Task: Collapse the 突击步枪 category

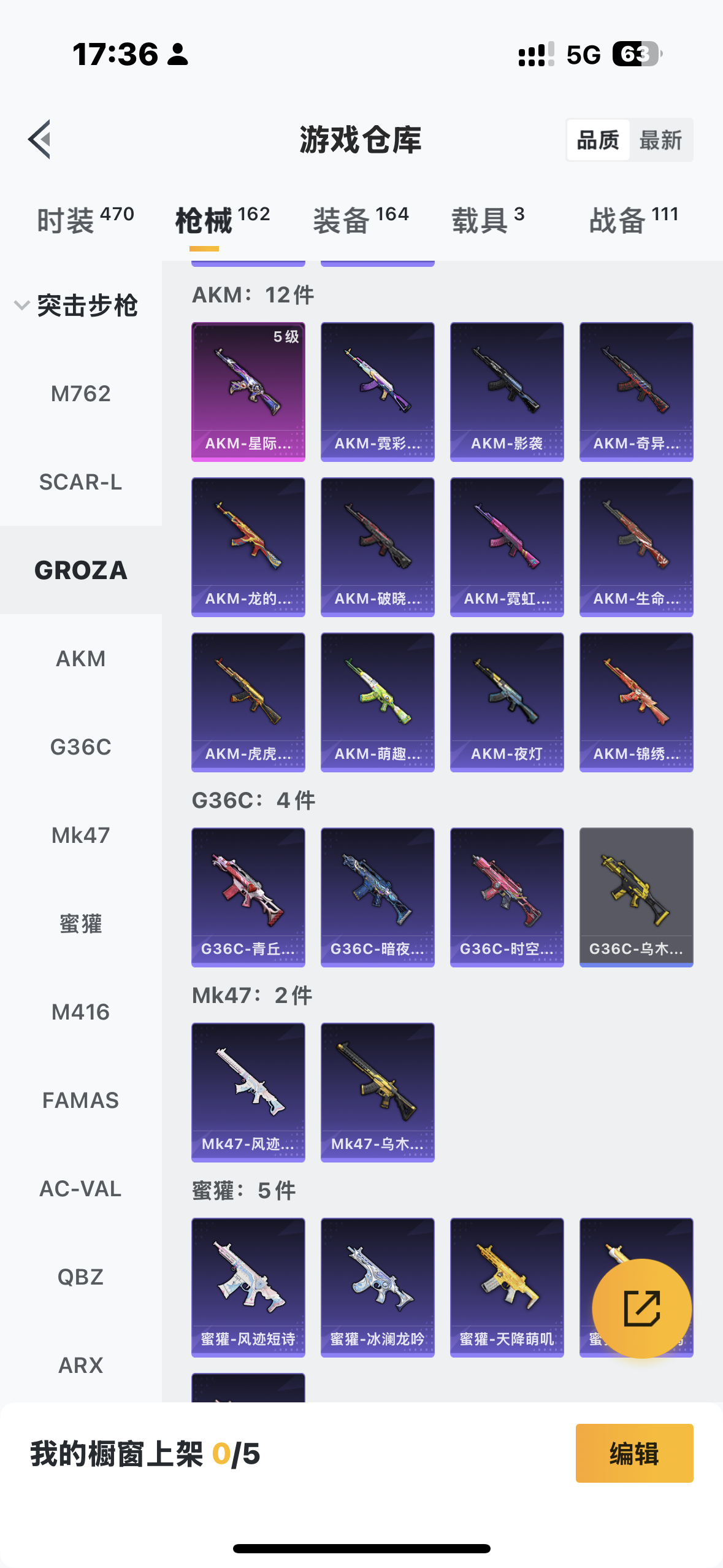Action: tap(77, 306)
